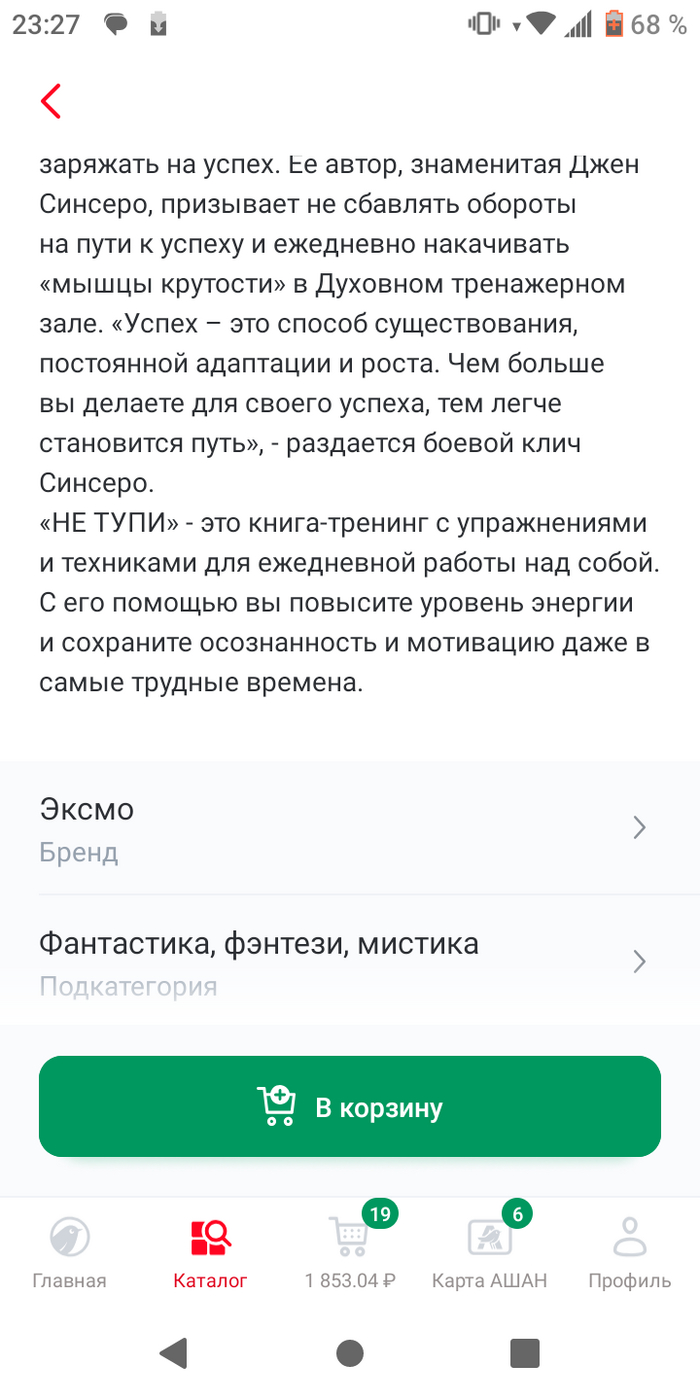The height and width of the screenshot is (1400, 700).
Task: Open the Карта АШАН tab
Action: click(x=490, y=1250)
